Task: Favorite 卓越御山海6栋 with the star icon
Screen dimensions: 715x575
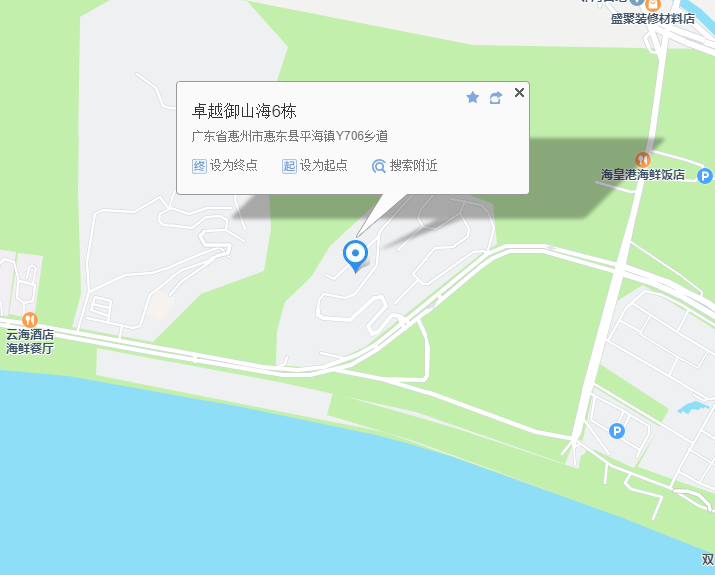Action: point(473,97)
